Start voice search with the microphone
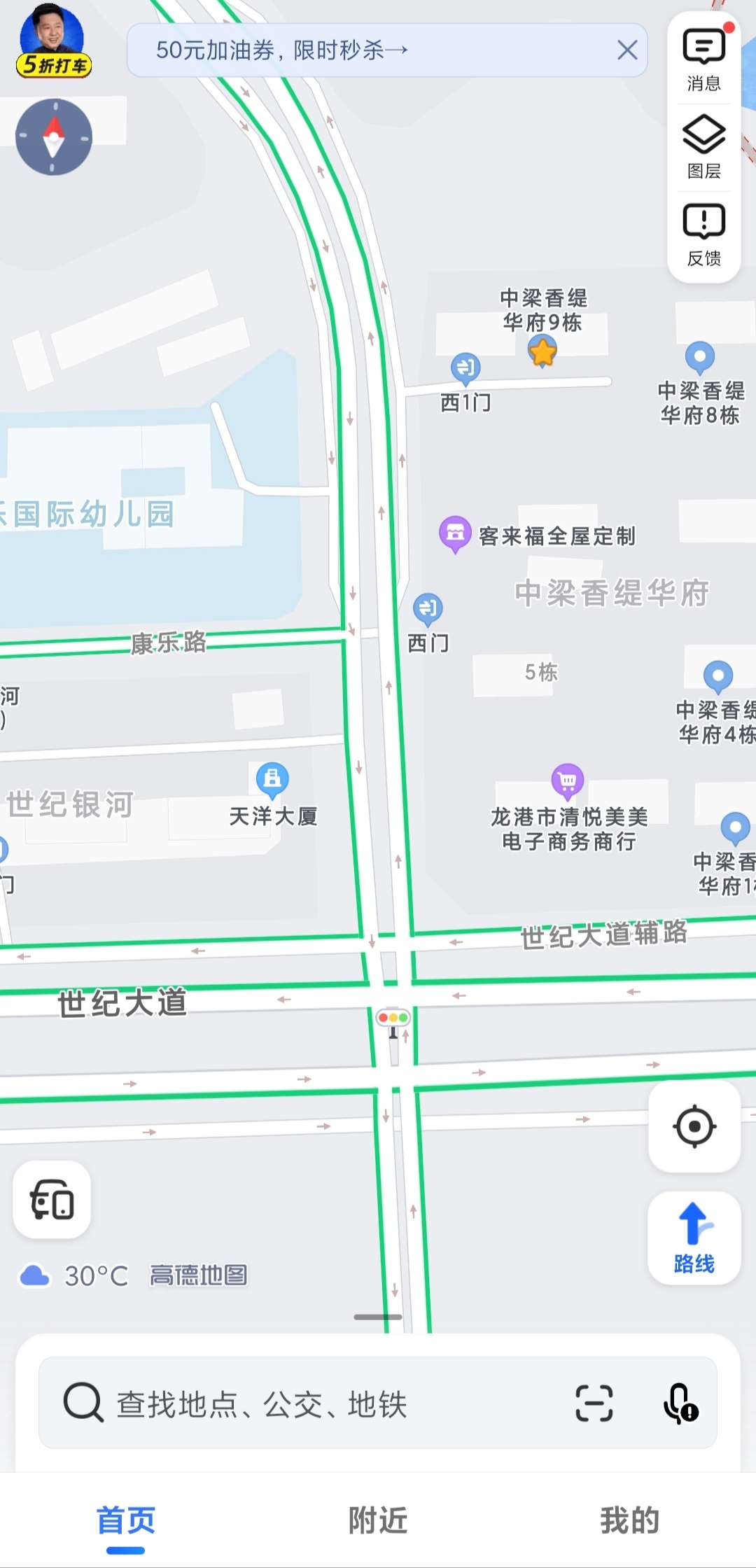The width and height of the screenshot is (756, 1568). click(x=680, y=1403)
